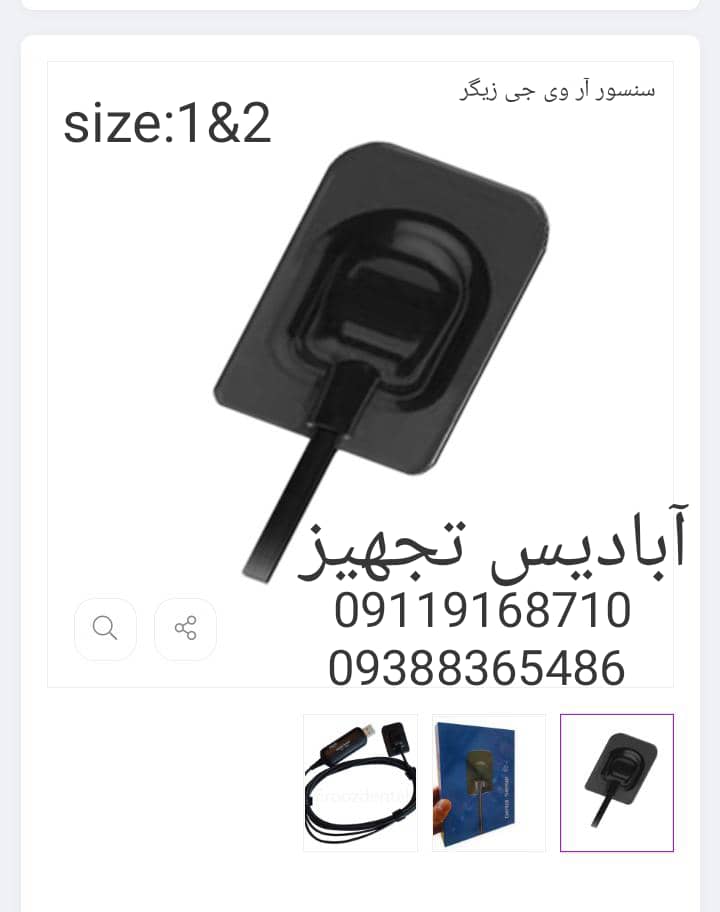
Task: Open the last thumbnail in the gallery strip
Action: (x=617, y=783)
